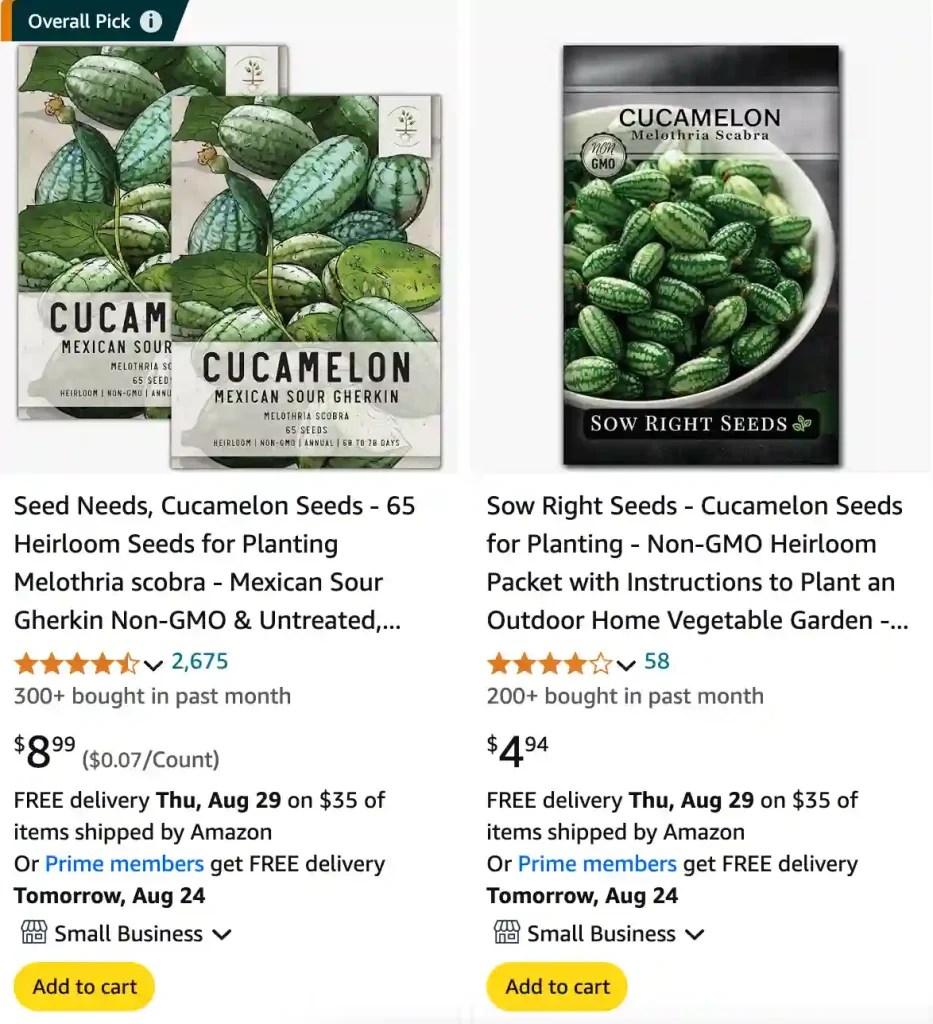View the 58 reviews for Sow Right Seeds
The image size is (933, 1024).
pyautogui.click(x=657, y=662)
